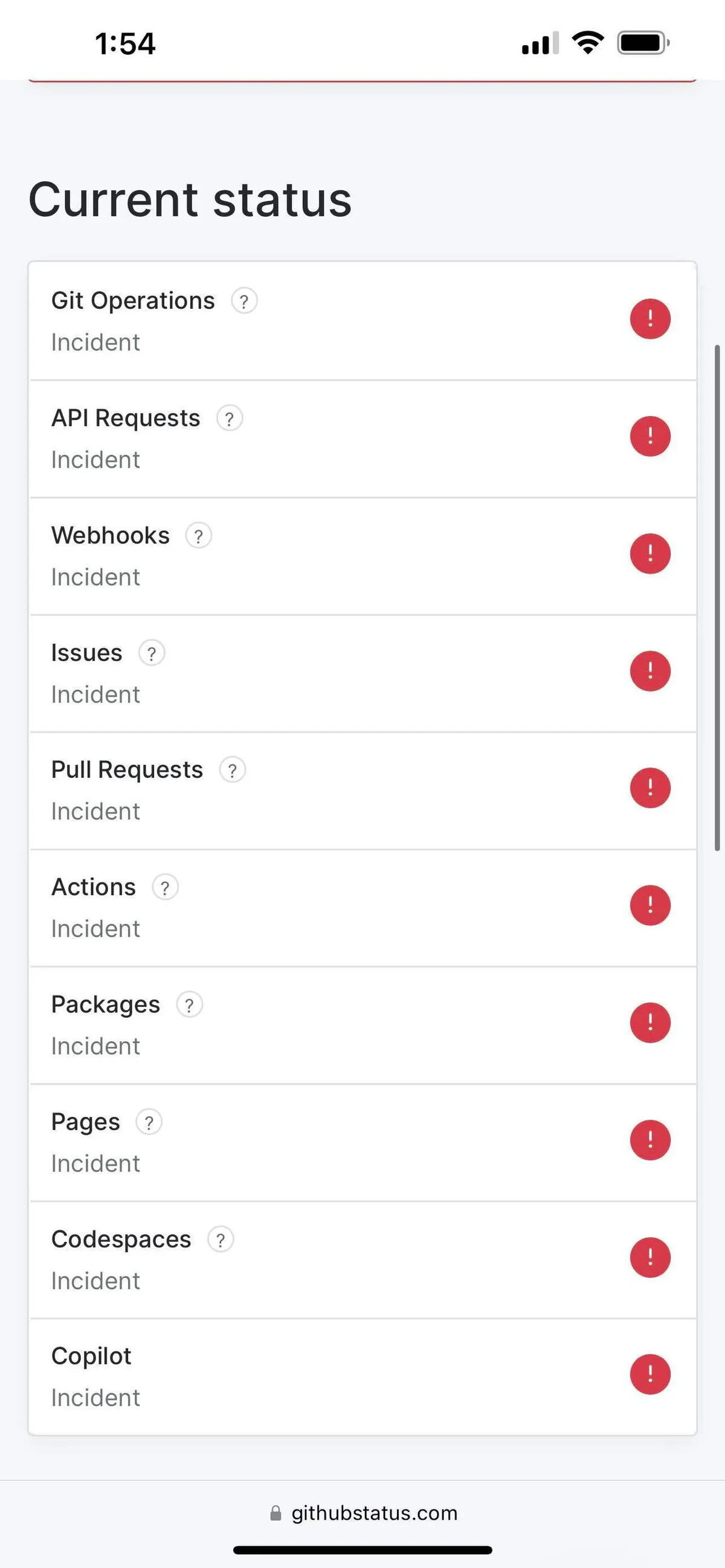Viewport: 725px width, 1568px height.
Task: Open the Codespaces help tooltip
Action: 221,1239
